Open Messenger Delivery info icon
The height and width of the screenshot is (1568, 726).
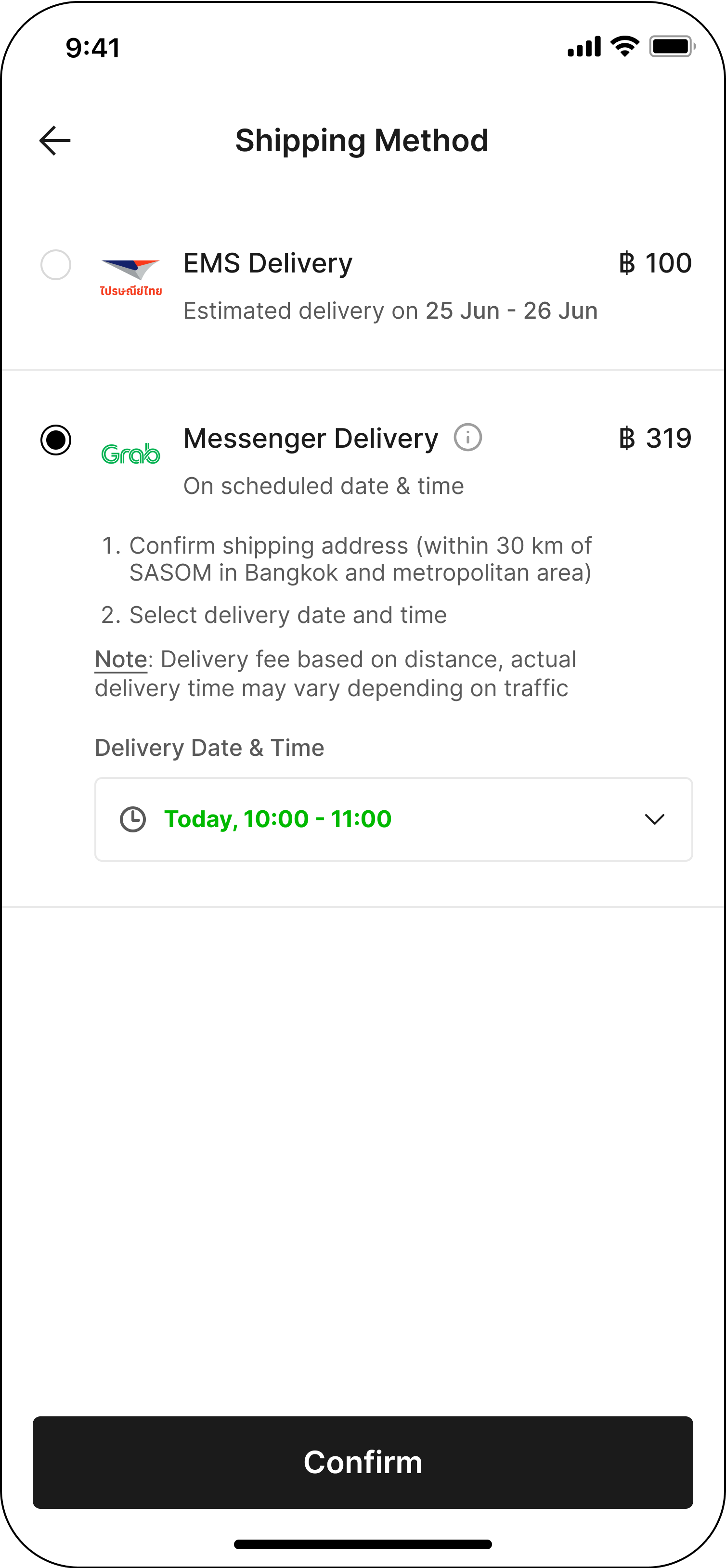(x=467, y=438)
